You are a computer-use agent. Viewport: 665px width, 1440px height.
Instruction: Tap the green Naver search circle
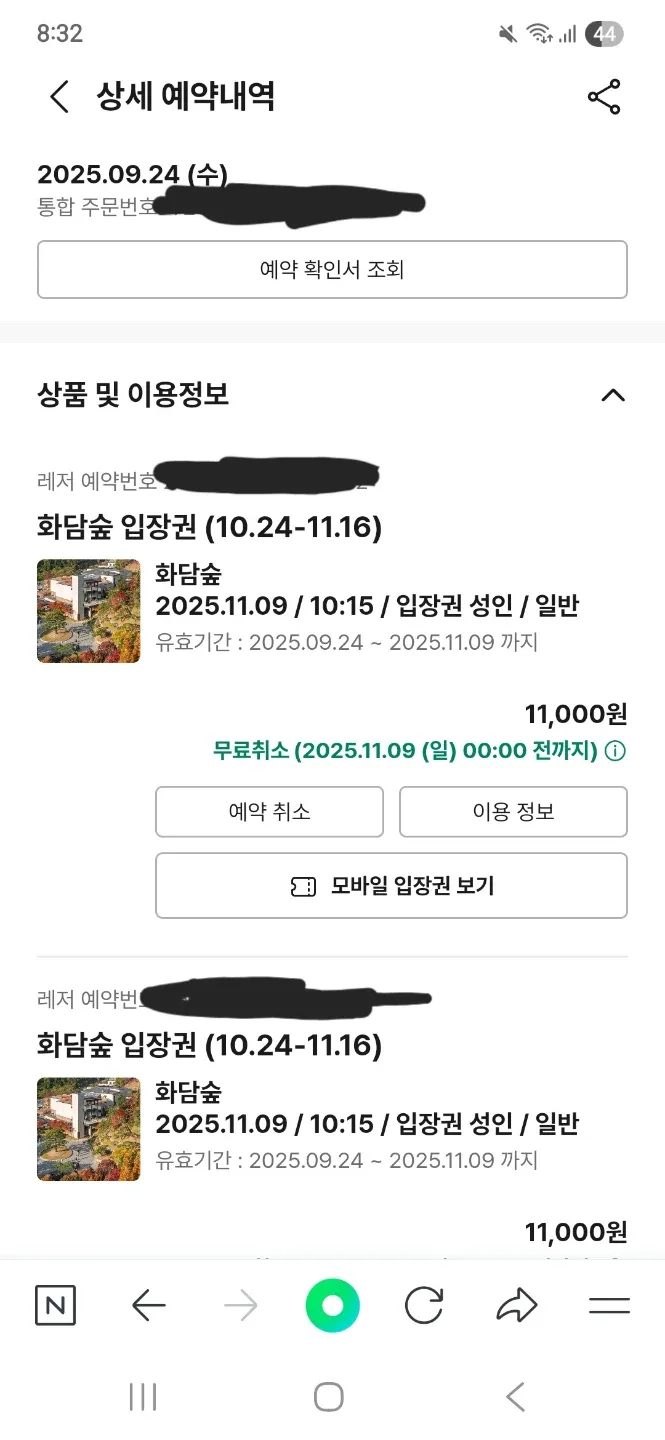(332, 1306)
